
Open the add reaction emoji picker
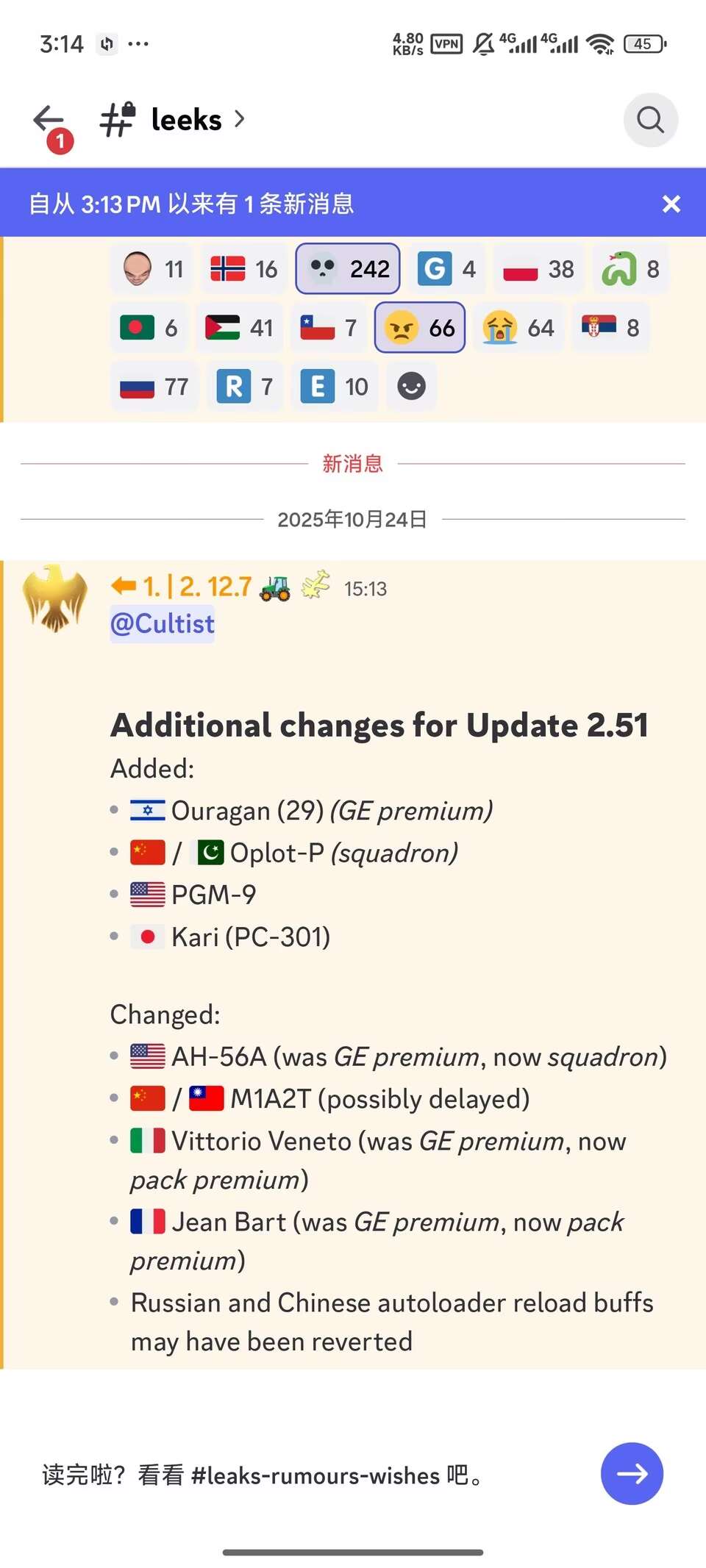click(x=411, y=387)
